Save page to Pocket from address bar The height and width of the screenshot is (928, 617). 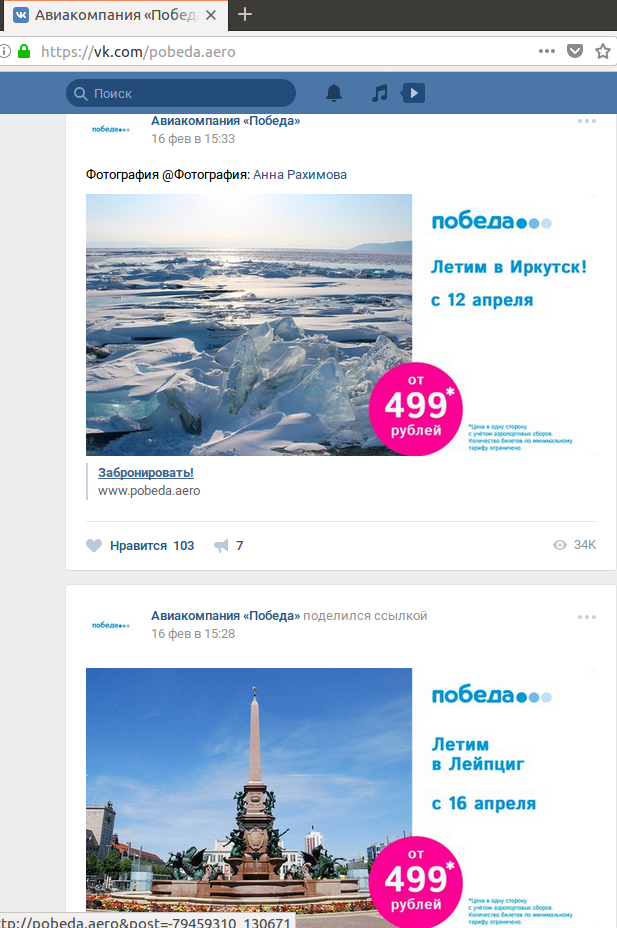pyautogui.click(x=575, y=51)
